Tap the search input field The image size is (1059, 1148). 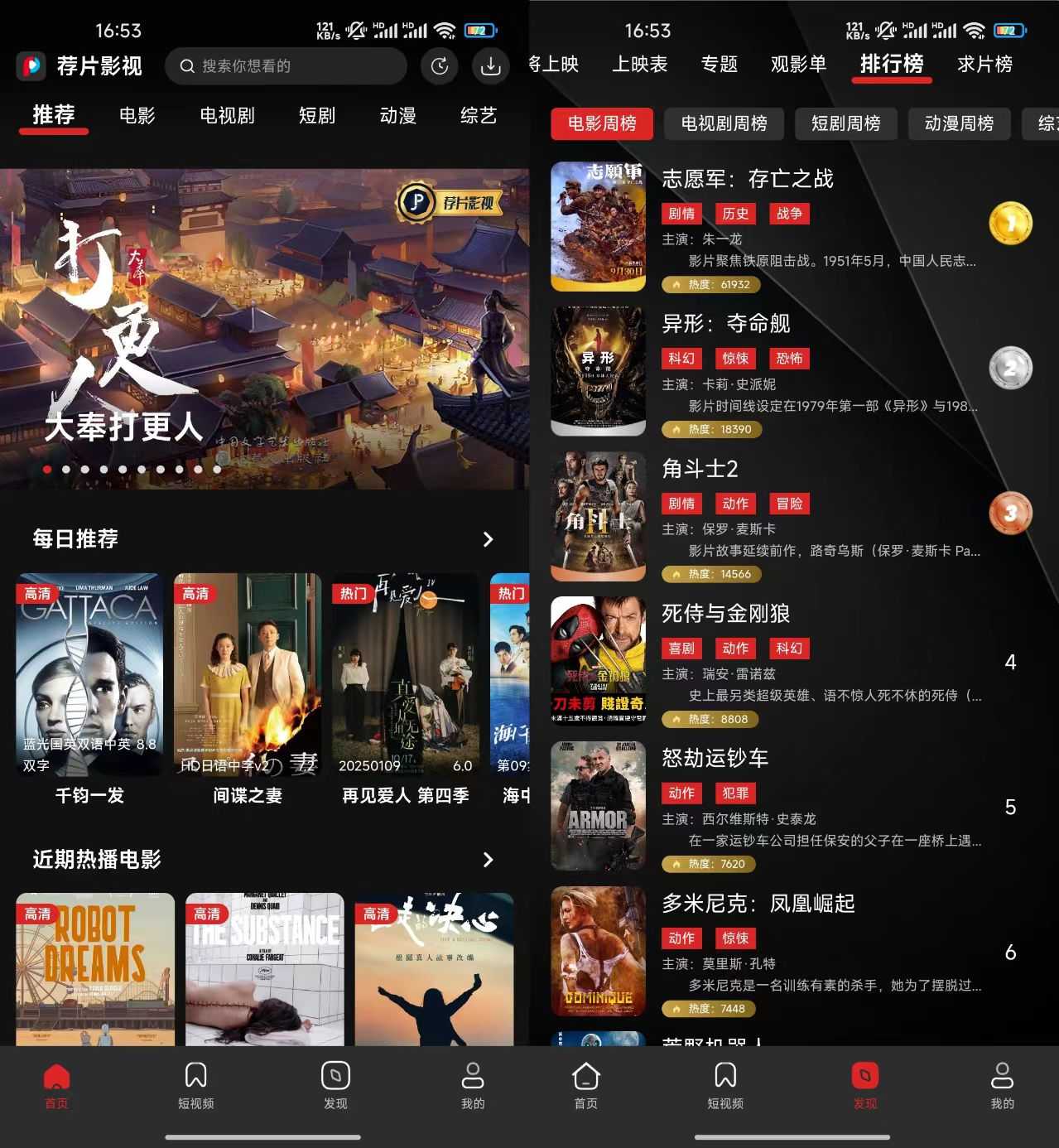pyautogui.click(x=290, y=67)
